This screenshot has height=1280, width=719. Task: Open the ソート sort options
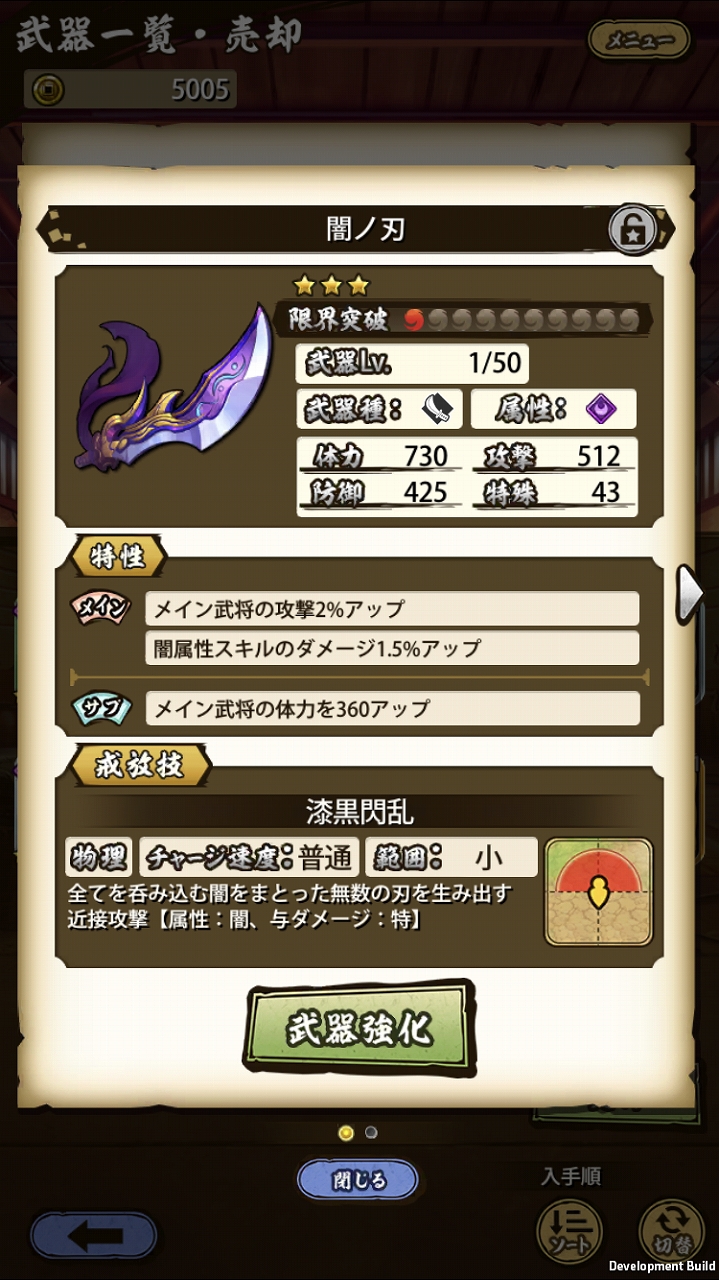[x=571, y=1229]
